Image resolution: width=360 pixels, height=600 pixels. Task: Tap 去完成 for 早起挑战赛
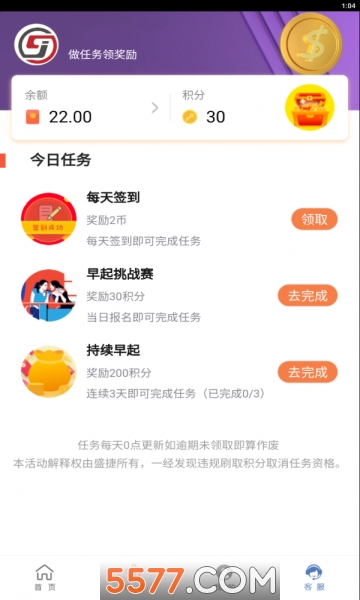[308, 296]
